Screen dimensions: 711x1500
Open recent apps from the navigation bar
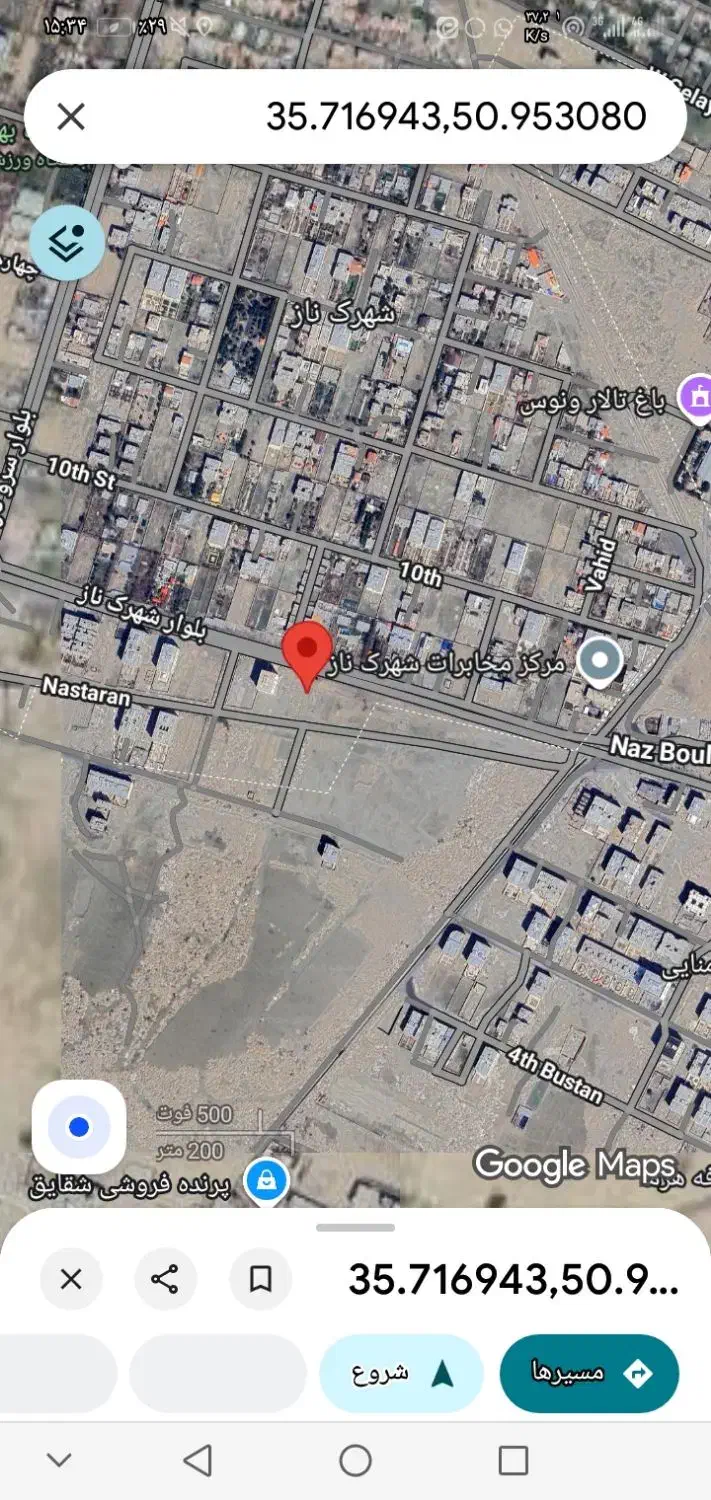(513, 1460)
